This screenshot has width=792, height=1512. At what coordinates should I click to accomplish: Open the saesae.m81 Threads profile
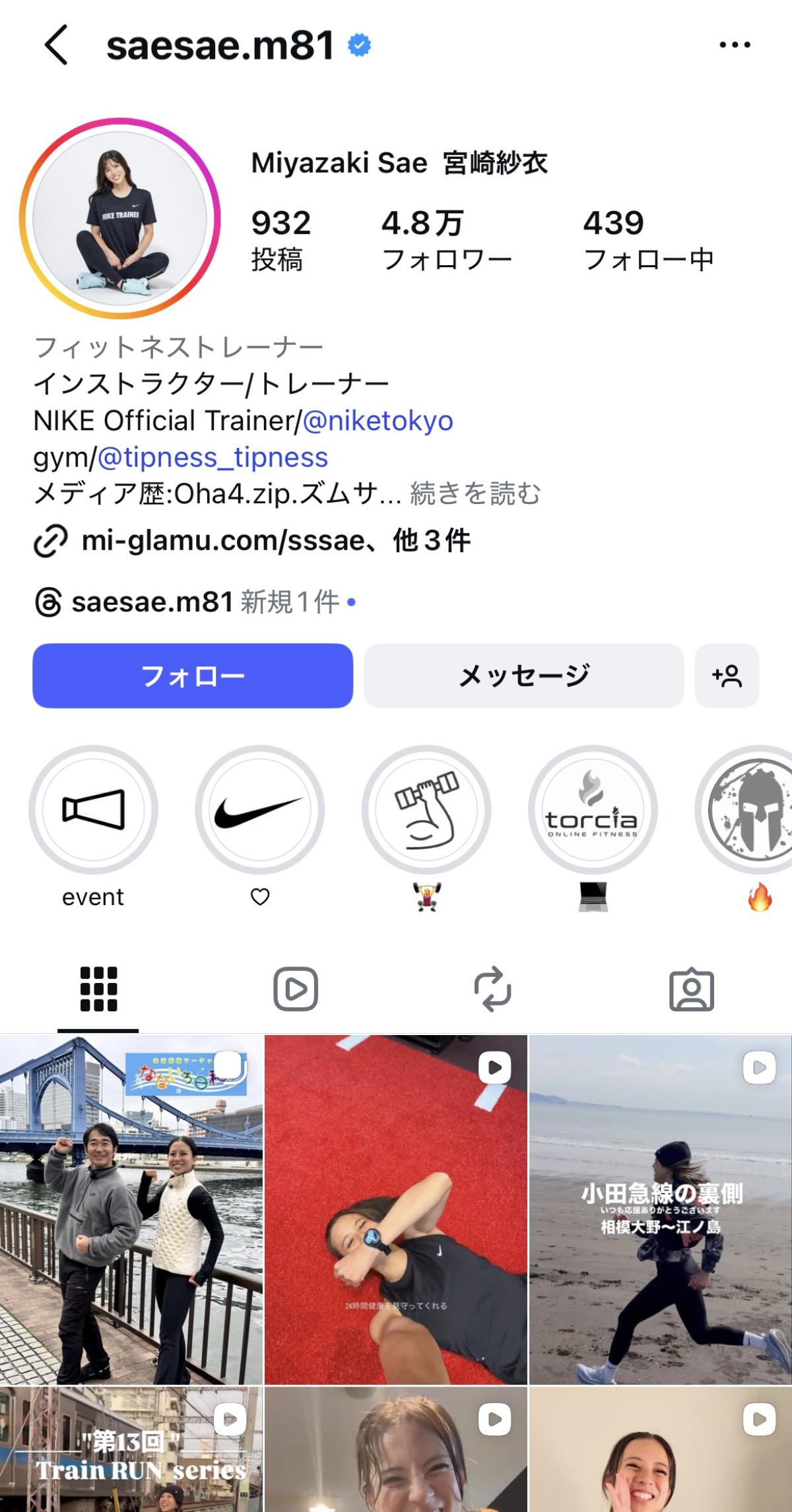click(152, 602)
